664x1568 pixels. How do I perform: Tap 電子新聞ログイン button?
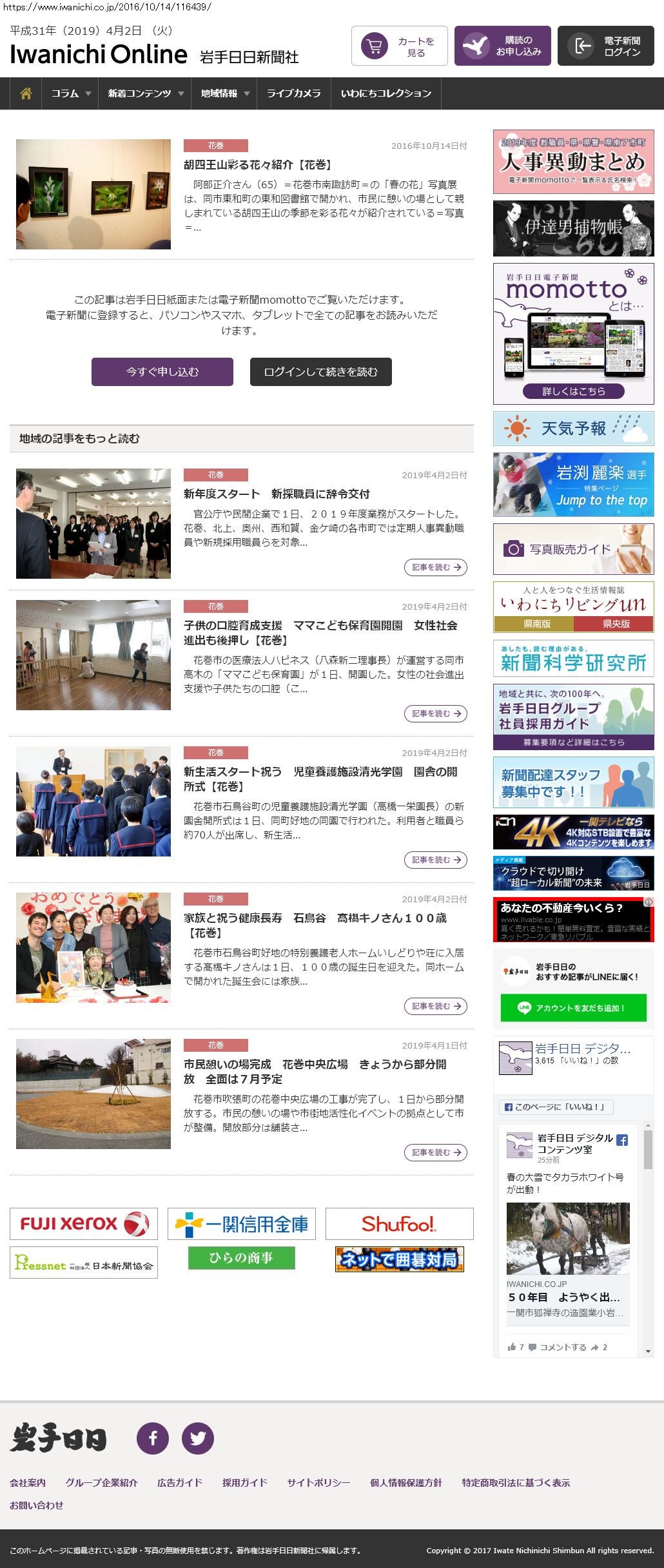click(x=605, y=46)
